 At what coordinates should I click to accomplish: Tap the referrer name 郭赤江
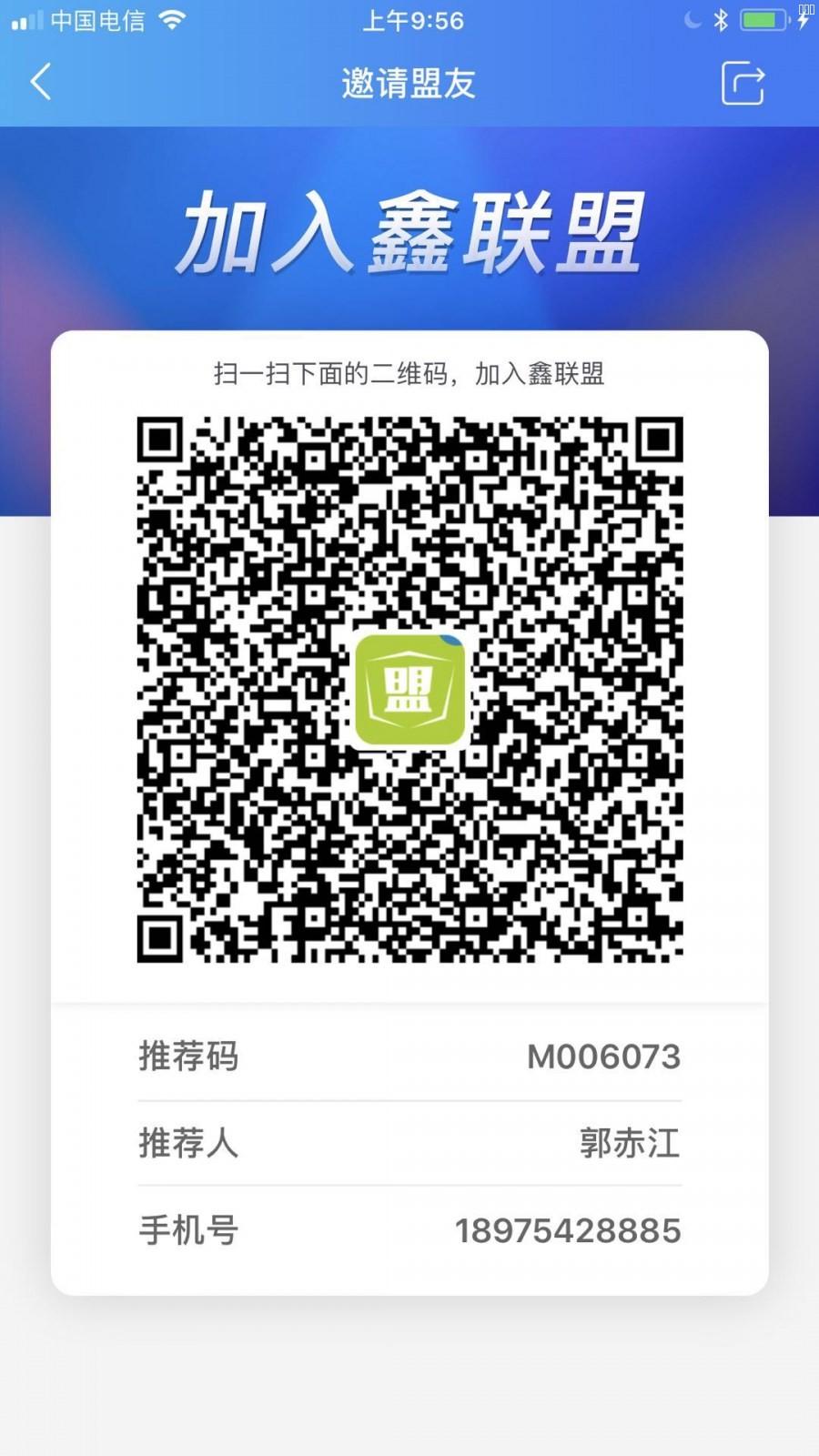click(x=628, y=1143)
